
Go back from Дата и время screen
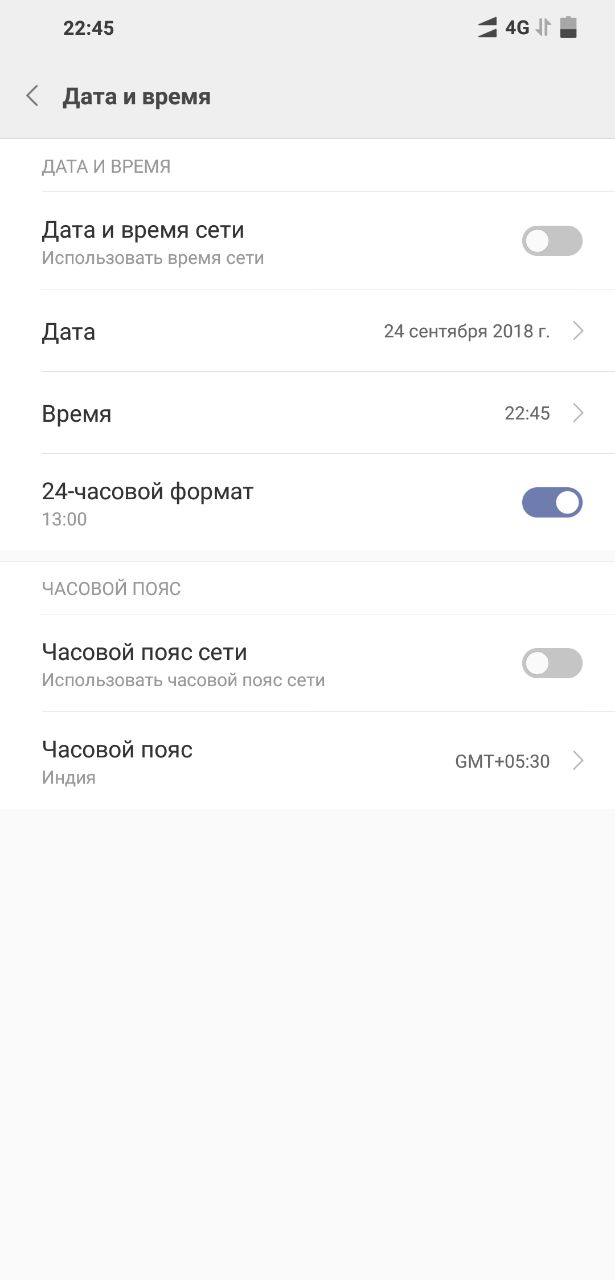pyautogui.click(x=32, y=96)
